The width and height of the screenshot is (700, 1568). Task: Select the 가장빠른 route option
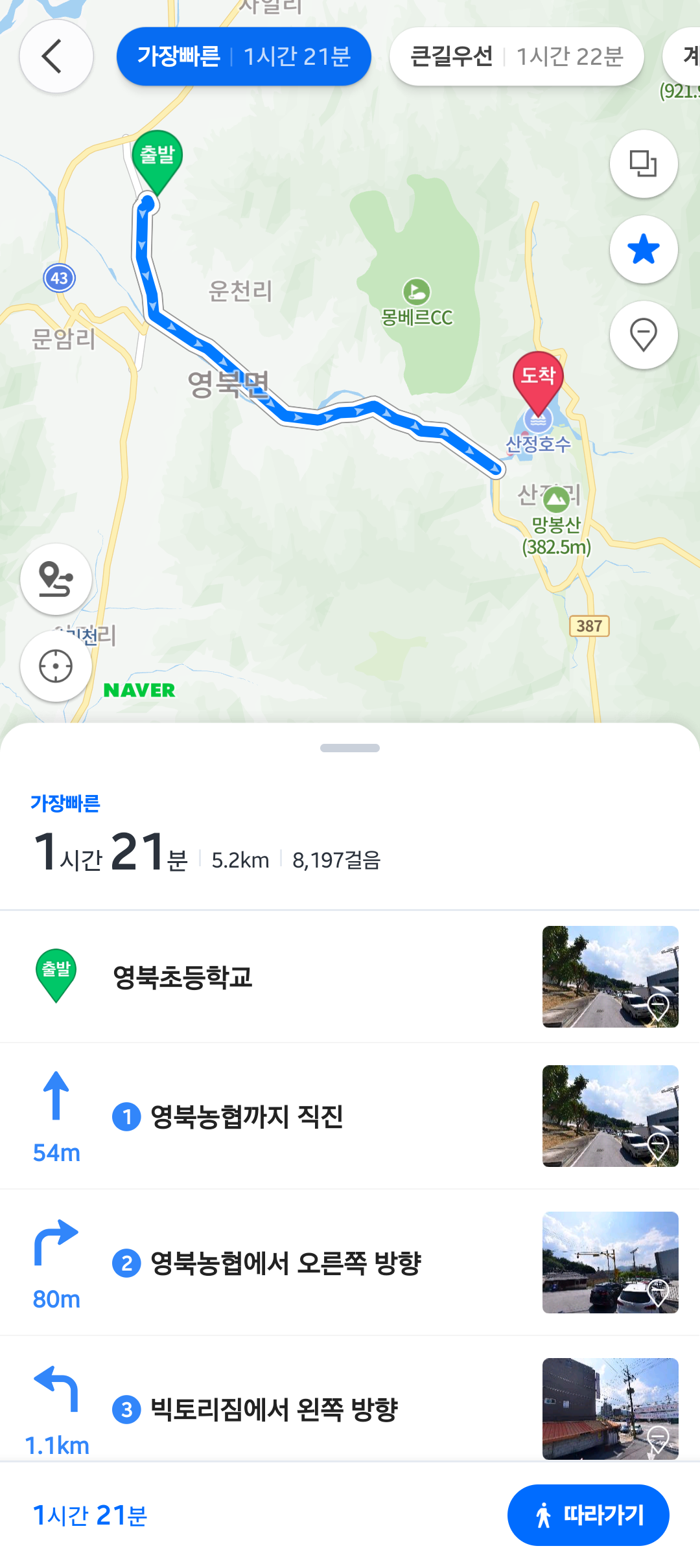tap(244, 56)
